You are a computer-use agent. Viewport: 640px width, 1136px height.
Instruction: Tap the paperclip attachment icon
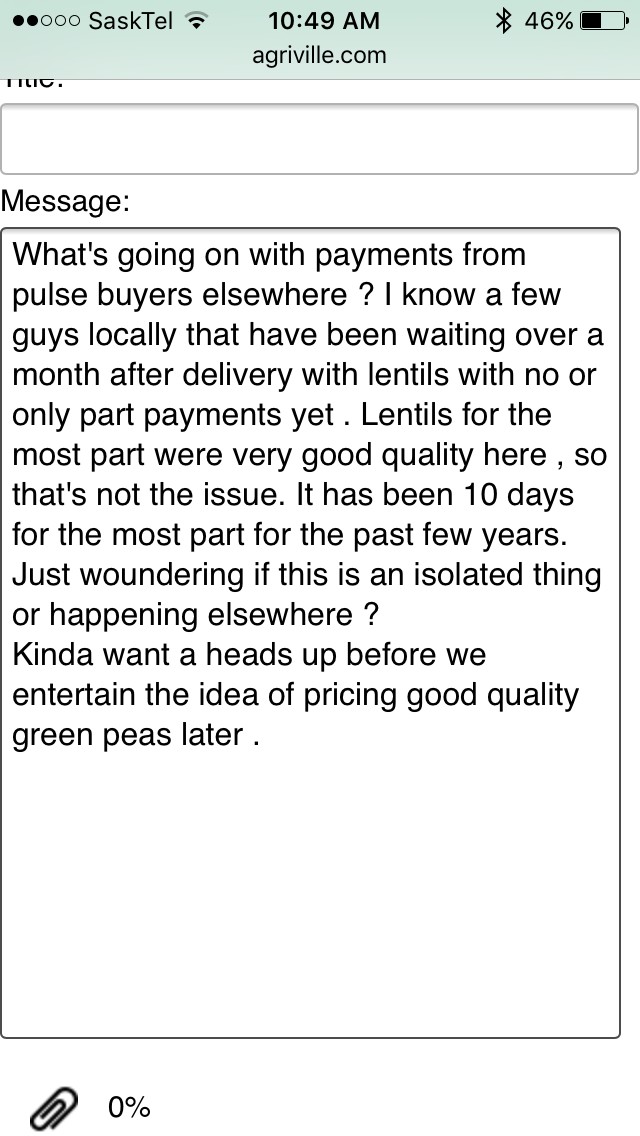(54, 1107)
